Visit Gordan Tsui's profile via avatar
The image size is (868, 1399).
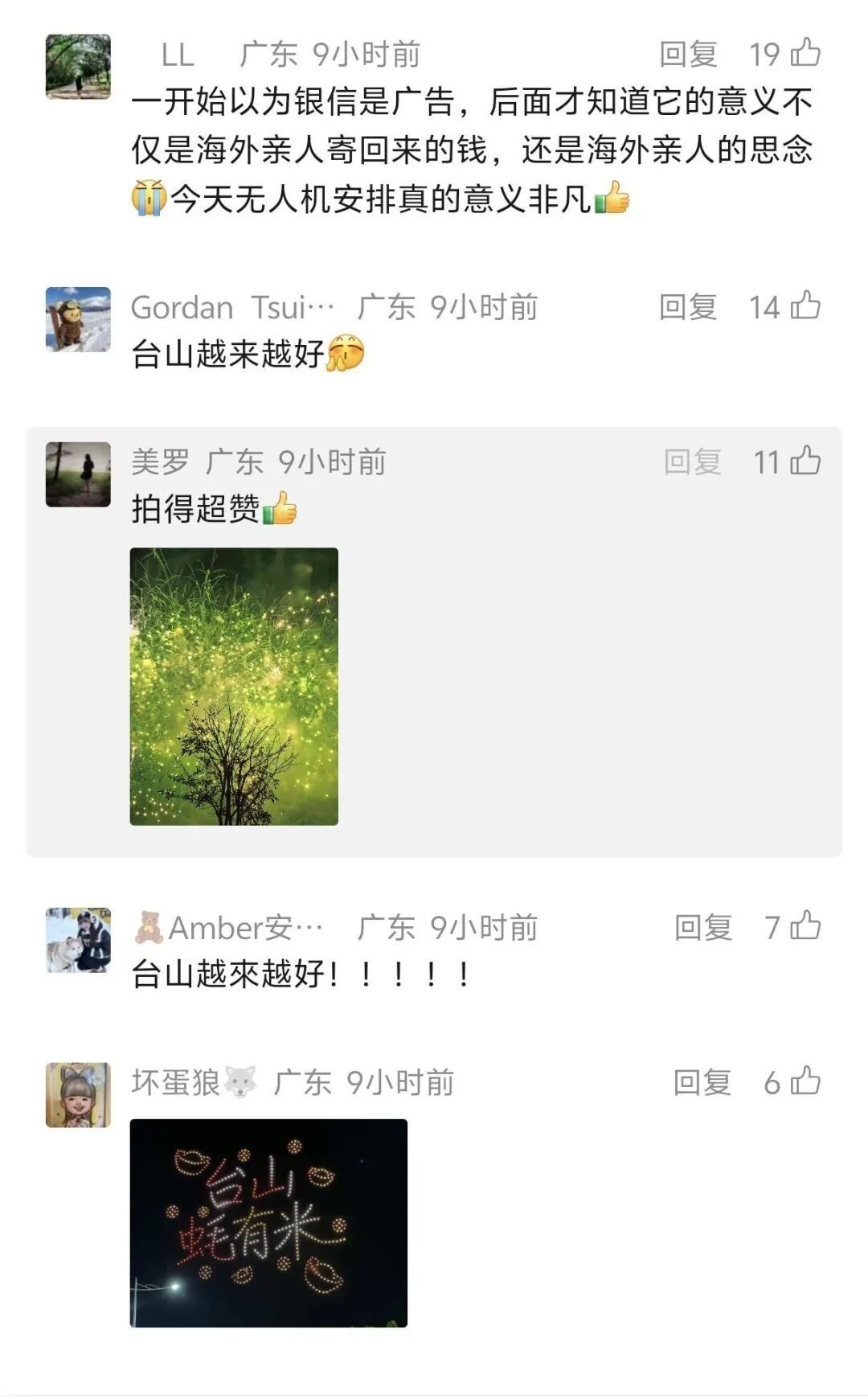point(78,319)
